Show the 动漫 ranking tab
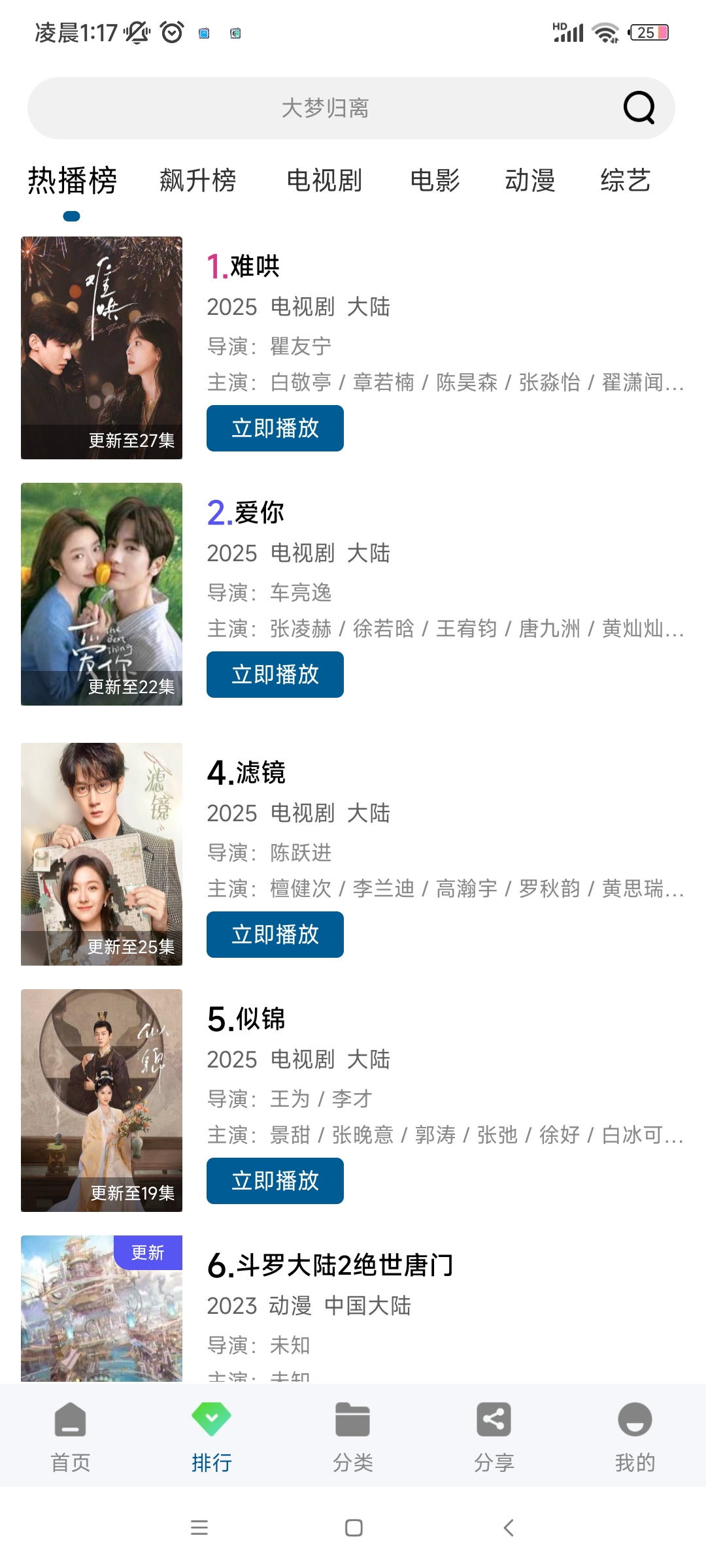The width and height of the screenshot is (706, 1568). [x=529, y=180]
